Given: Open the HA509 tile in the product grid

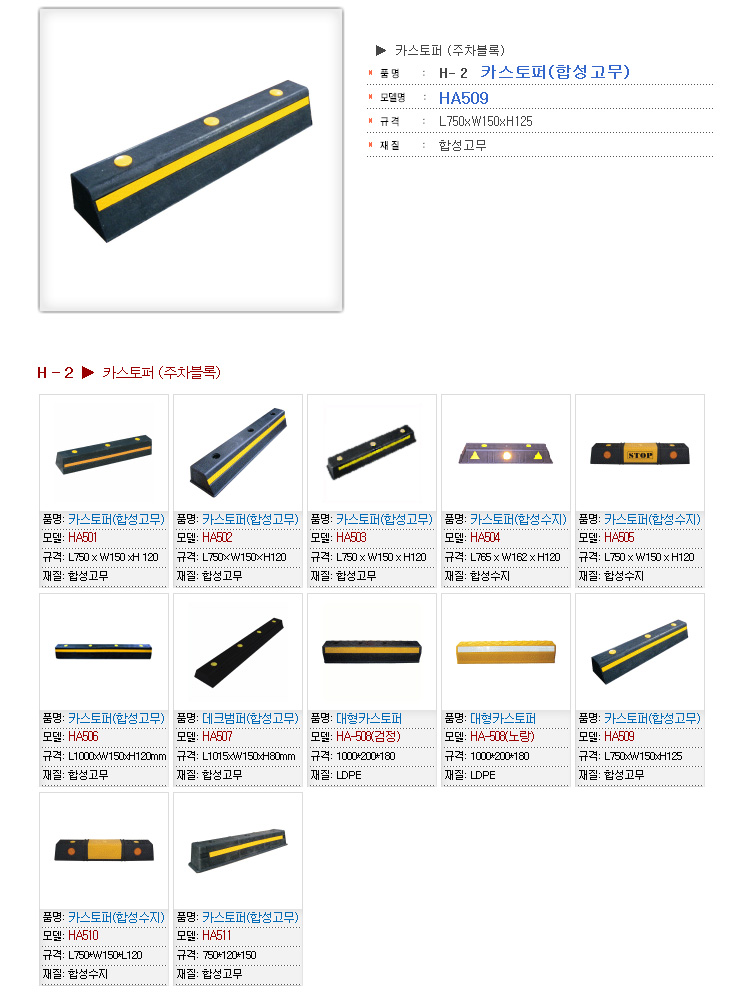Looking at the screenshot, I should (640, 651).
